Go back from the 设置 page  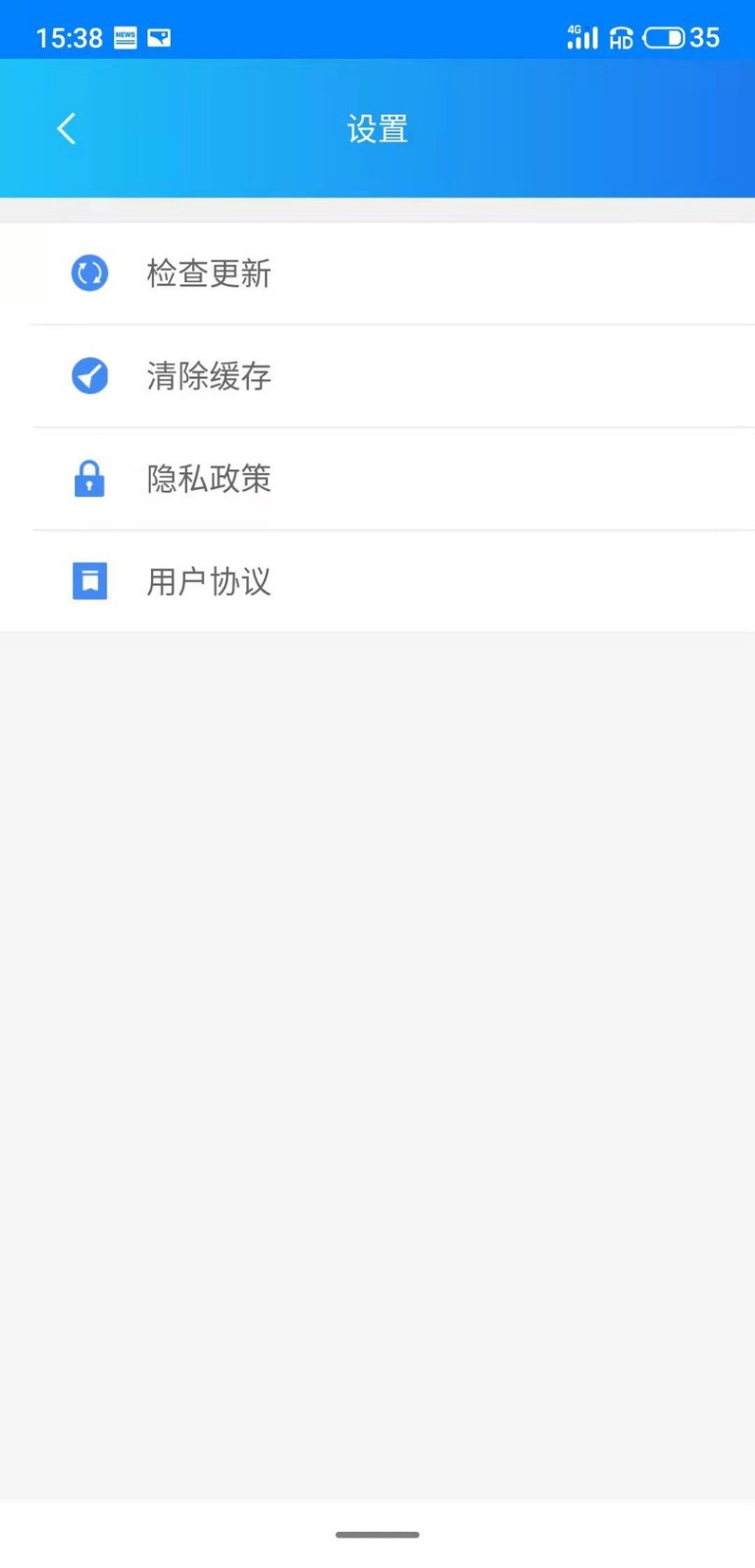coord(67,128)
